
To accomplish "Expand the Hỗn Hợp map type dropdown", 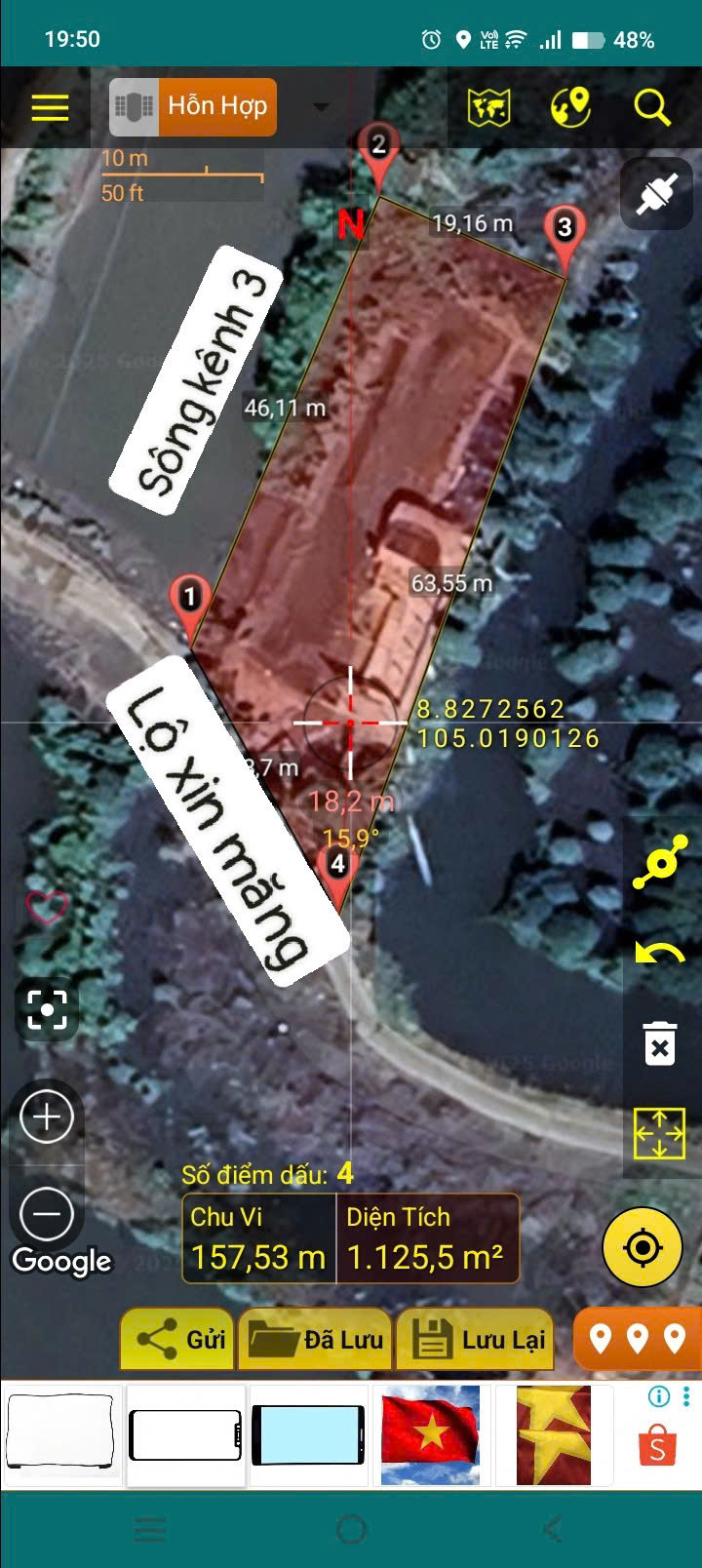I will coord(321,107).
